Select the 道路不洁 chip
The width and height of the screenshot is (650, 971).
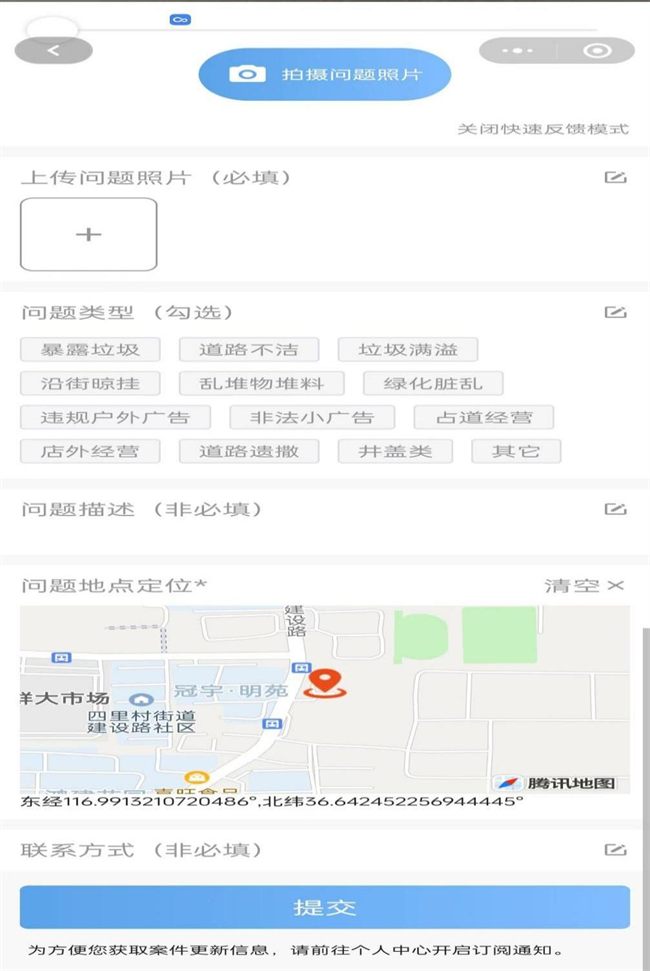[248, 349]
